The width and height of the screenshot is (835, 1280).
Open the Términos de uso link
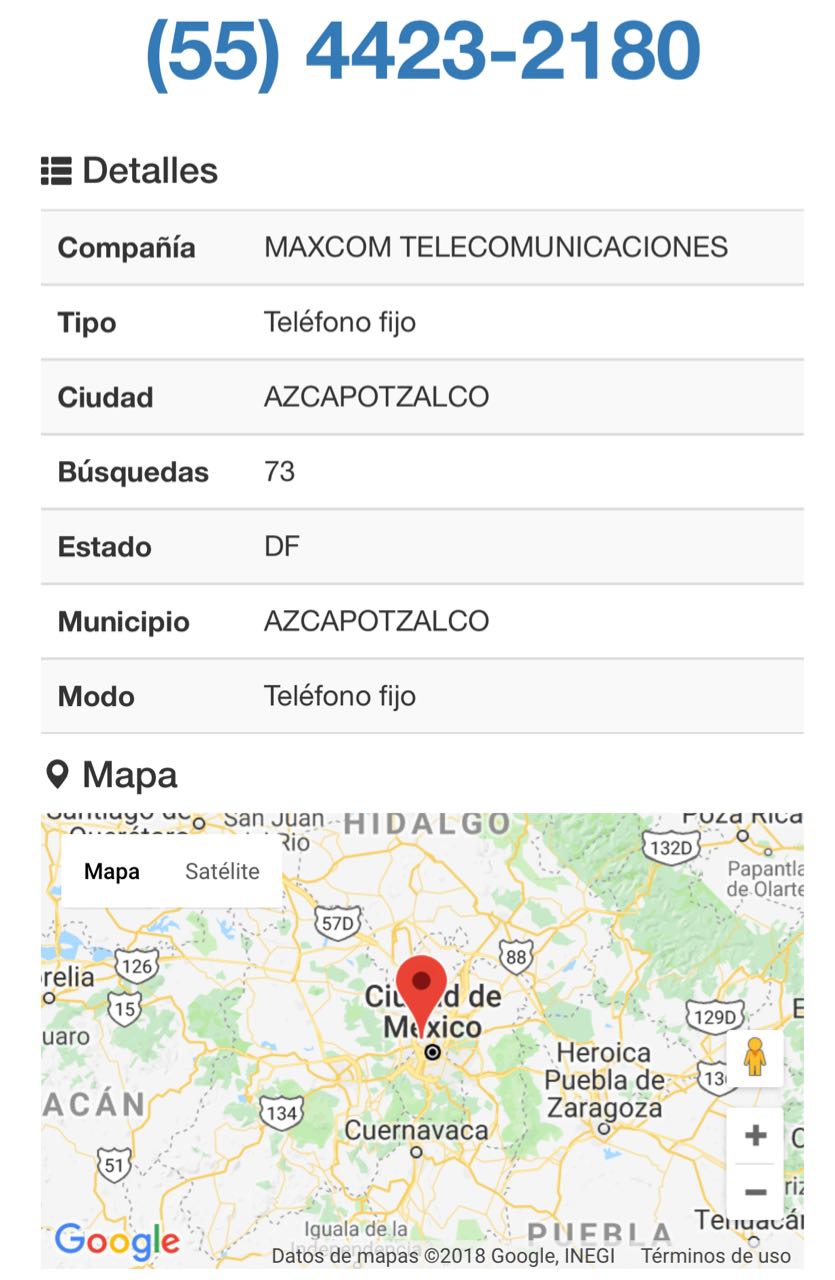[x=716, y=1256]
